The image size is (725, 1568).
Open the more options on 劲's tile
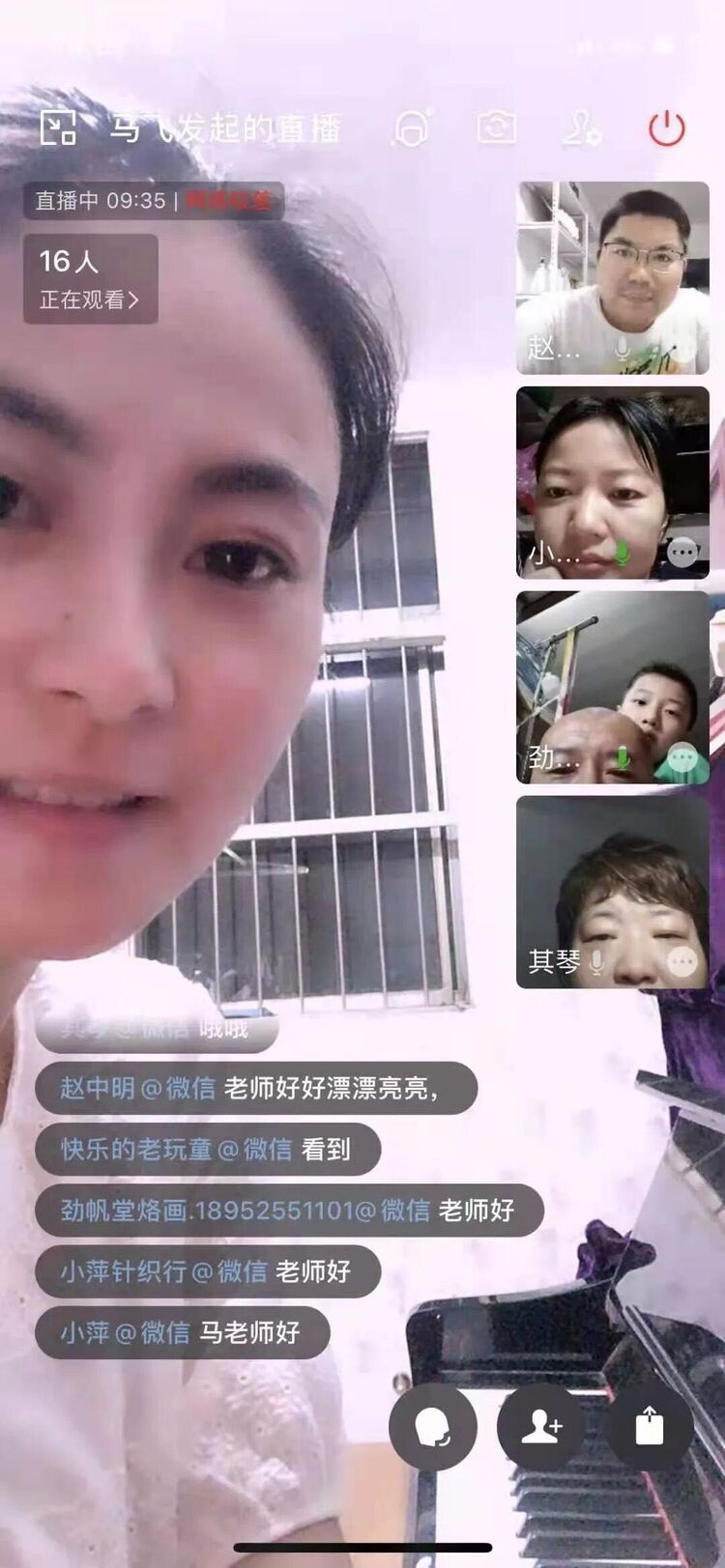pyautogui.click(x=682, y=757)
